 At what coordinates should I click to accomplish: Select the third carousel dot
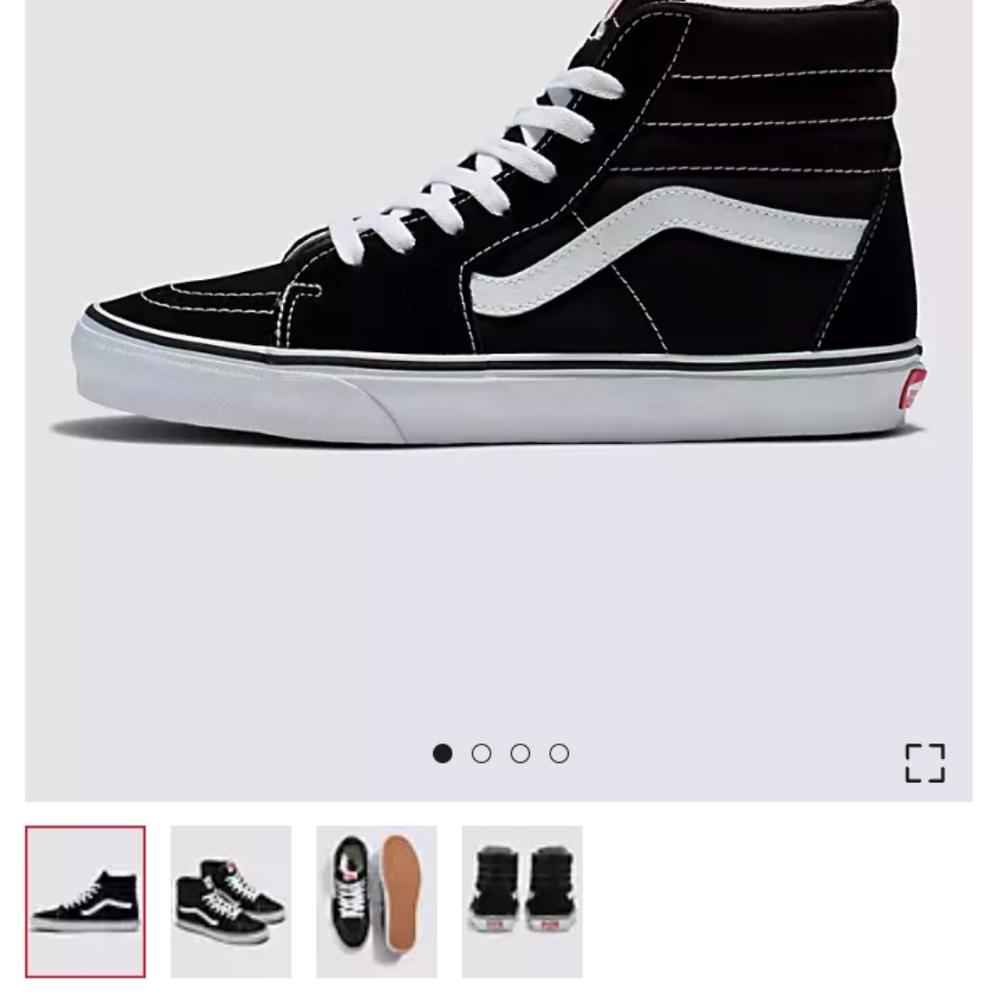[x=519, y=752]
